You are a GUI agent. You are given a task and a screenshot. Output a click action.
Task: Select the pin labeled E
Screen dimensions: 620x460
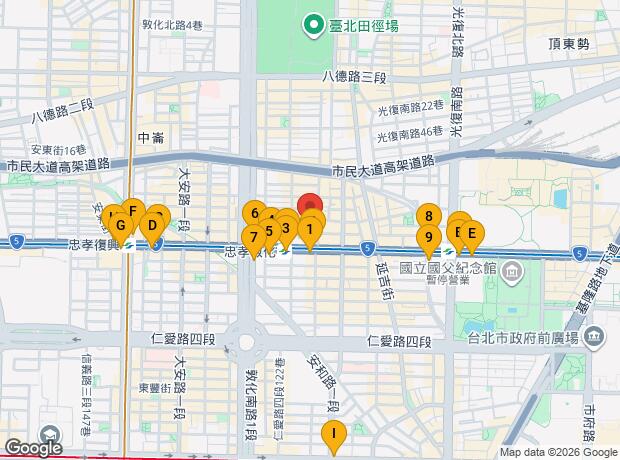pyautogui.click(x=472, y=235)
